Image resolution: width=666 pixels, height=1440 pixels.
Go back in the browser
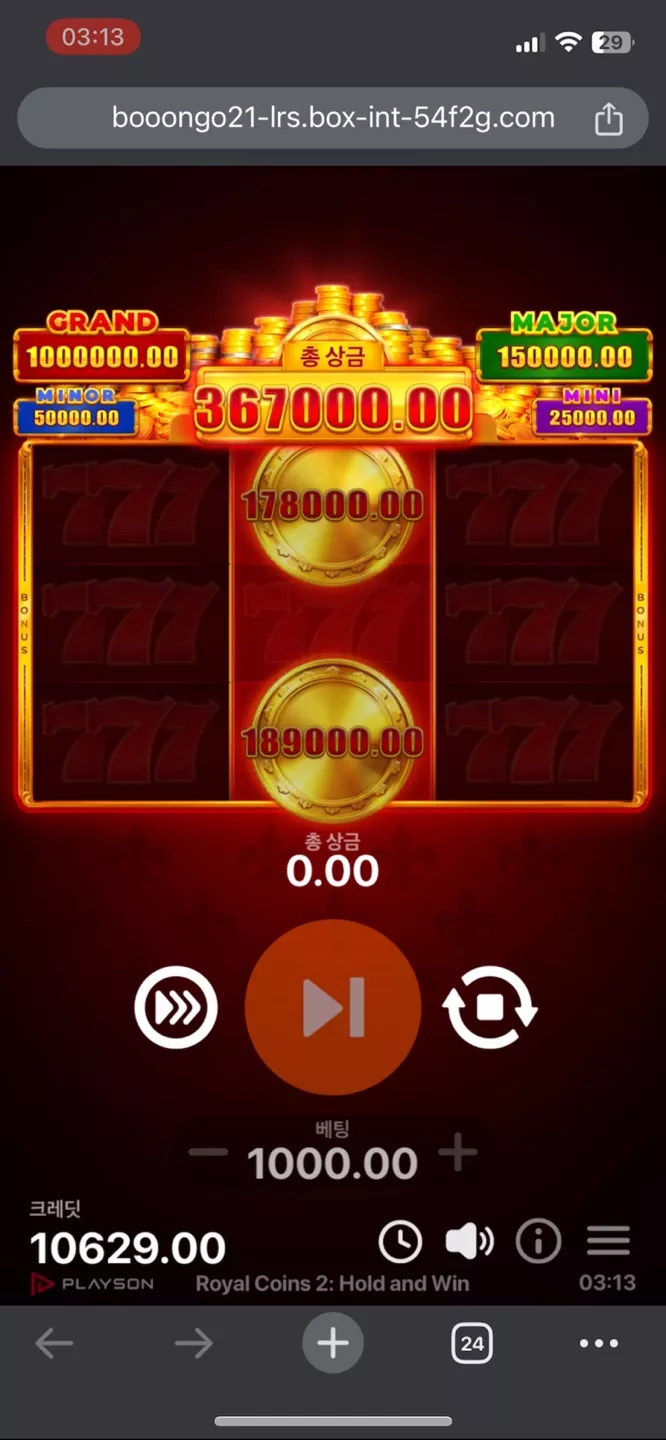[x=54, y=1343]
